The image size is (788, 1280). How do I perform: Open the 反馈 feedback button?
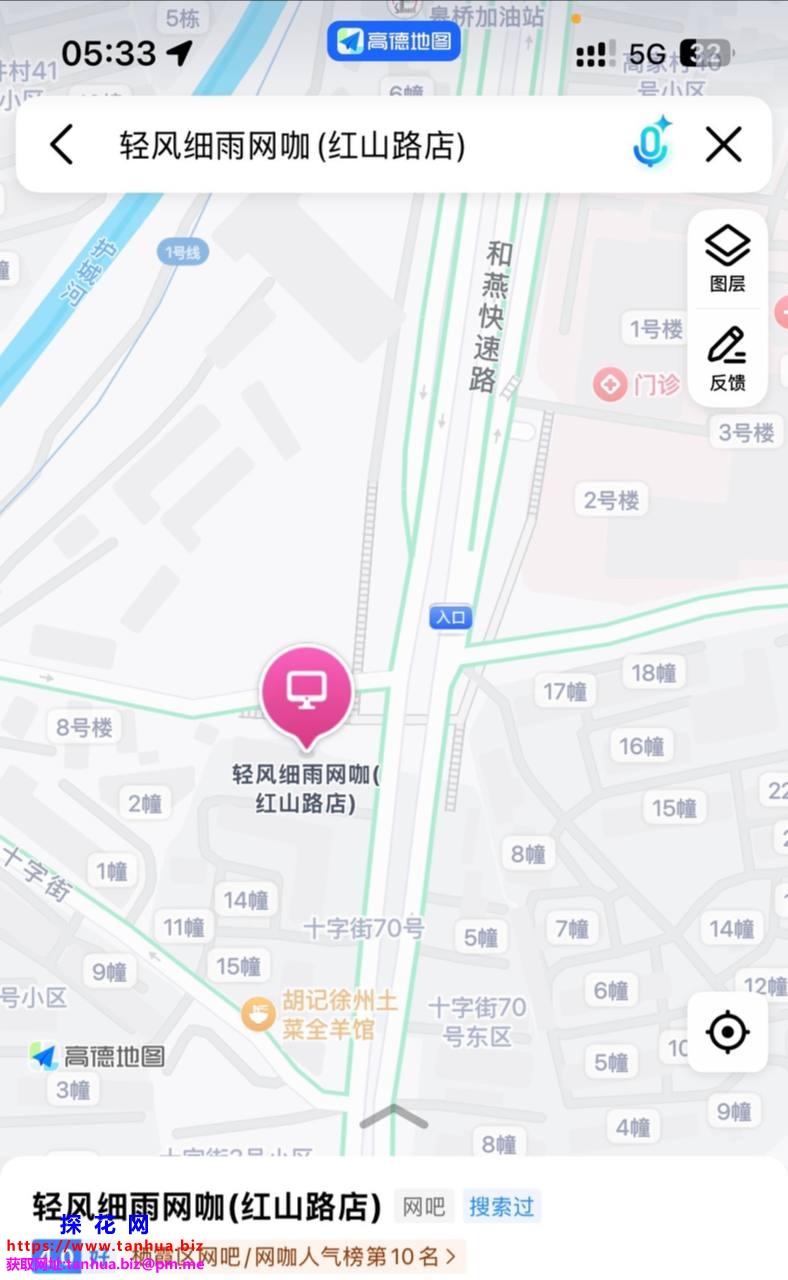(727, 358)
